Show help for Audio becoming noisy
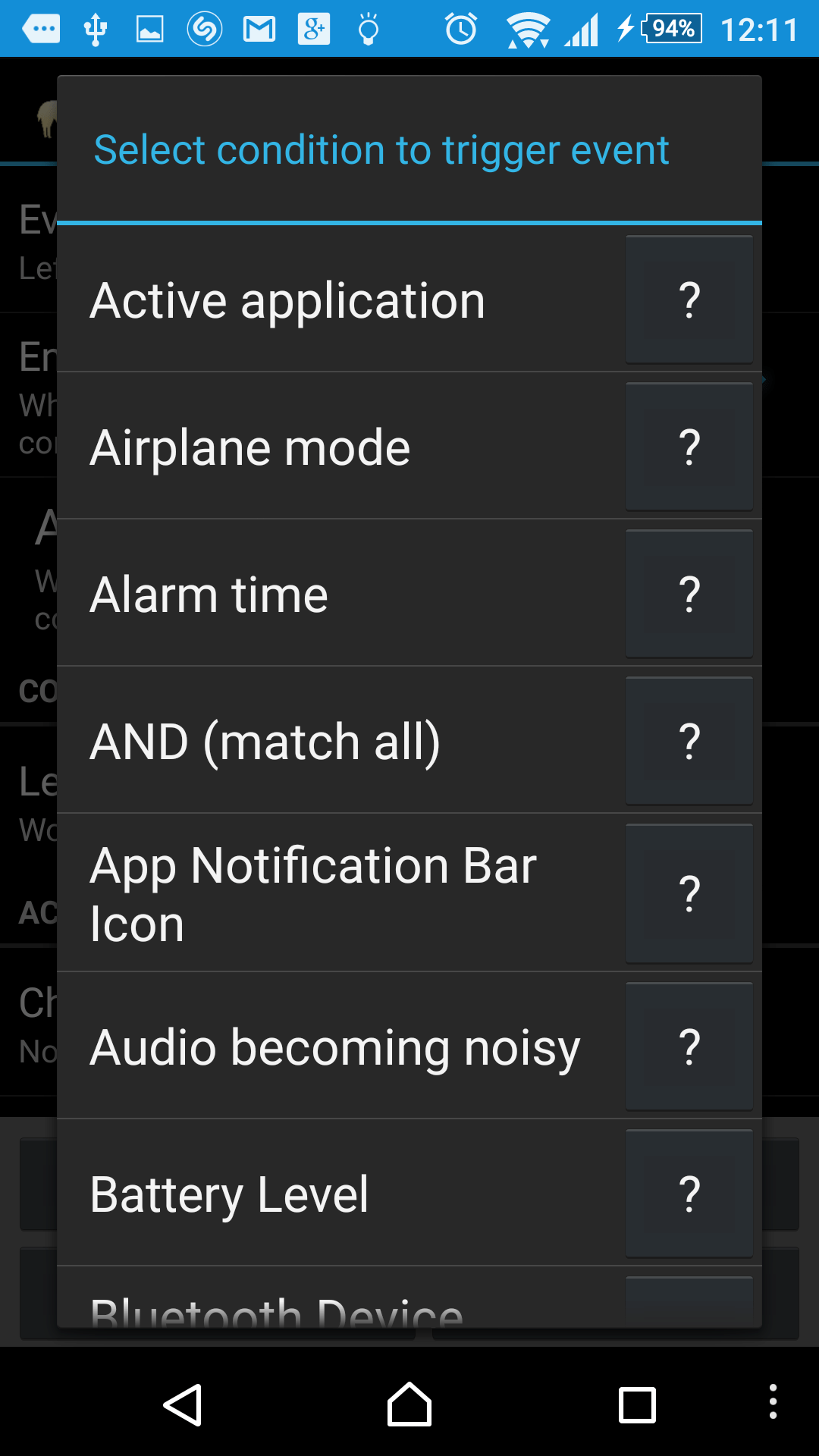This screenshot has height=1456, width=819. pyautogui.click(x=689, y=1046)
